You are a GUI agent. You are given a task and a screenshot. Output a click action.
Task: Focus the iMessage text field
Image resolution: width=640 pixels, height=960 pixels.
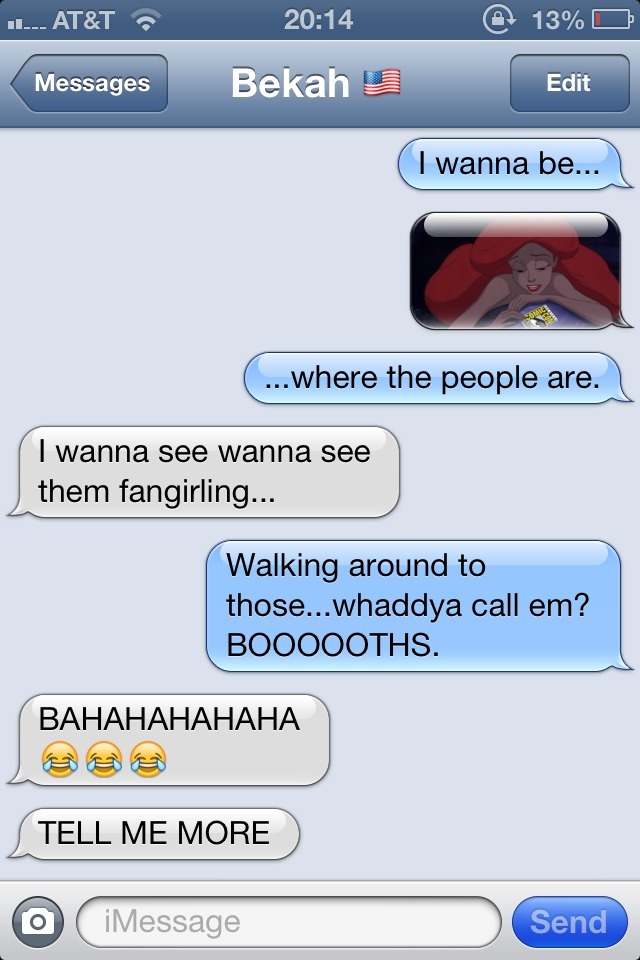pyautogui.click(x=288, y=921)
